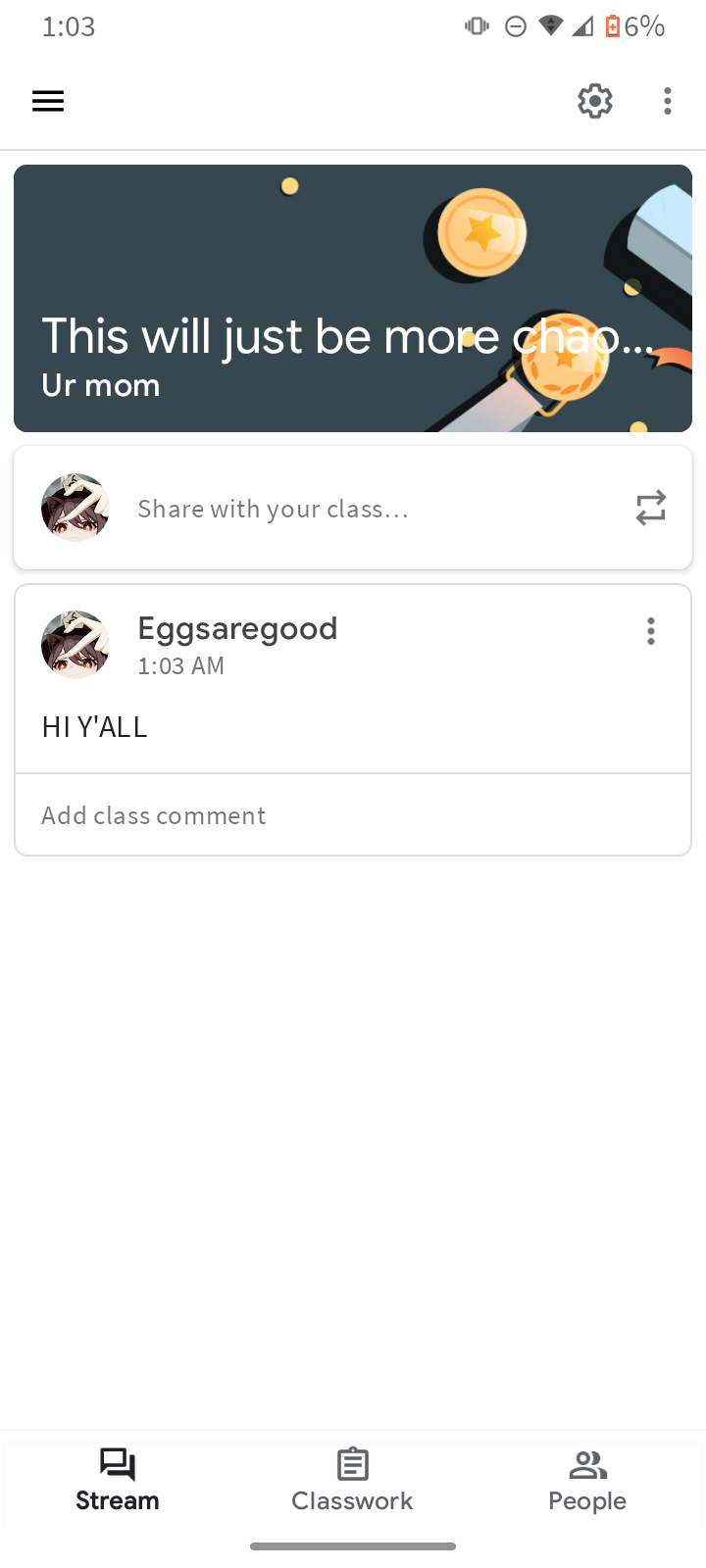This screenshot has height=1568, width=706.
Task: Click the reuse post icon
Action: [x=651, y=508]
